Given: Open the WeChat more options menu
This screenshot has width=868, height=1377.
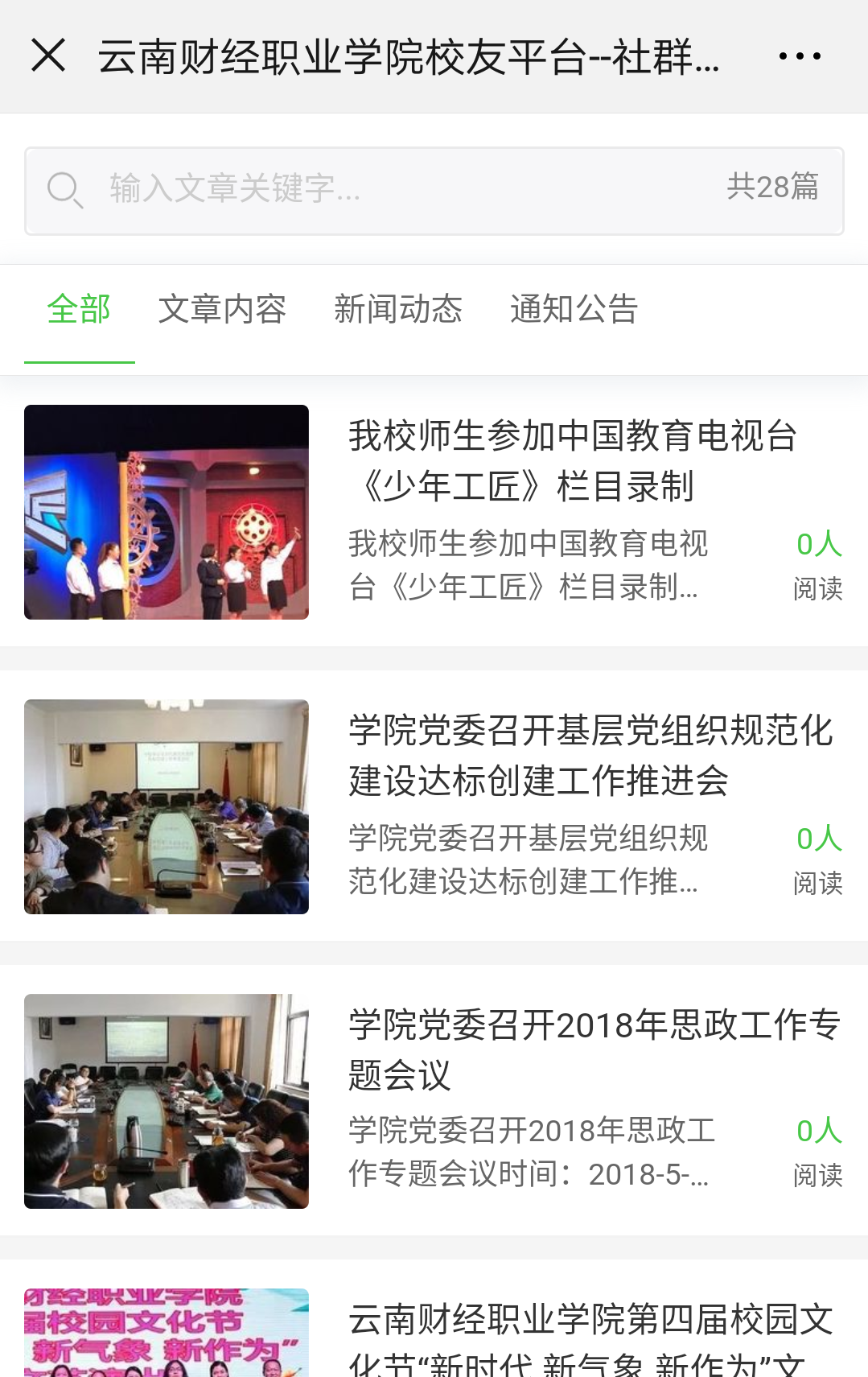Looking at the screenshot, I should [799, 55].
